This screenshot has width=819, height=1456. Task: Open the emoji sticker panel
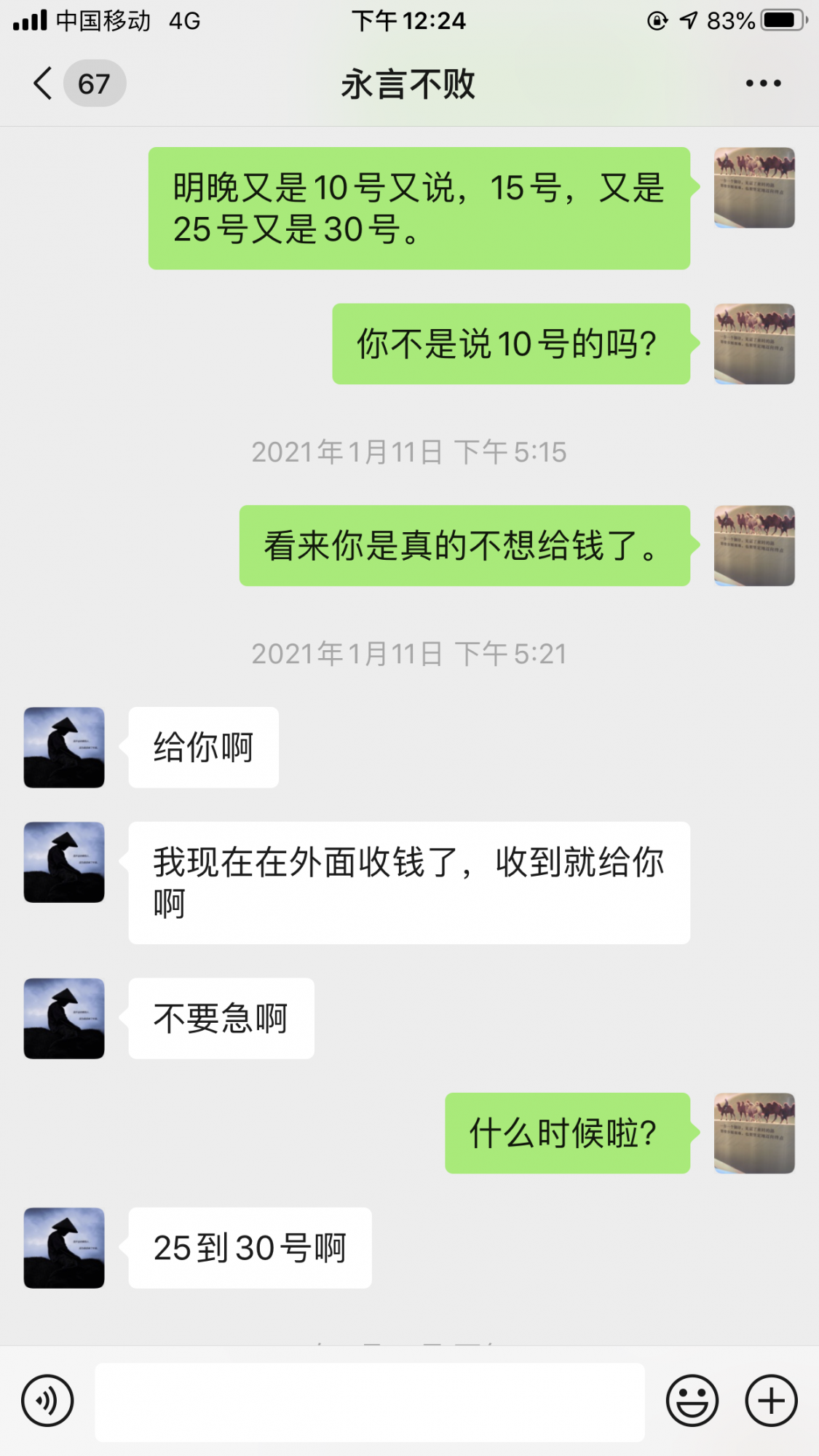pos(692,1401)
